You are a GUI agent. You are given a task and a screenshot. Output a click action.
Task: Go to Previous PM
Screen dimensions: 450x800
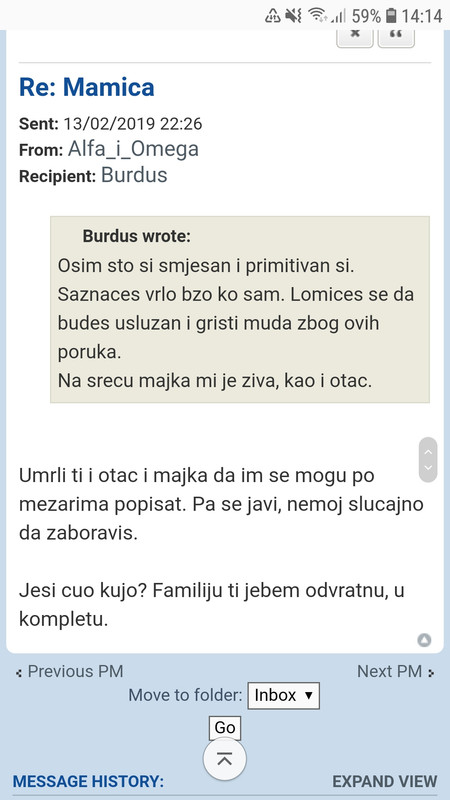click(x=69, y=671)
